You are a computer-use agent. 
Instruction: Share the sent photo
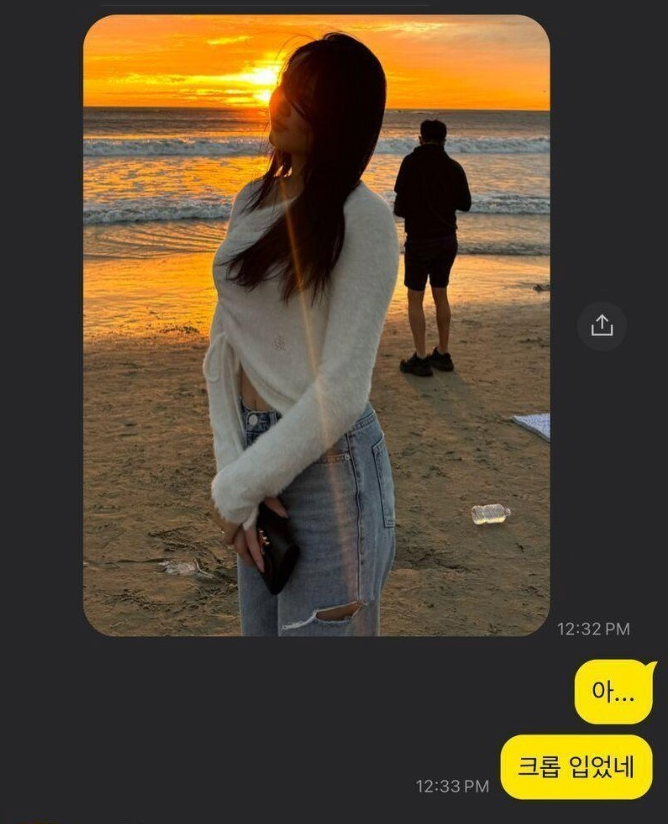[602, 326]
